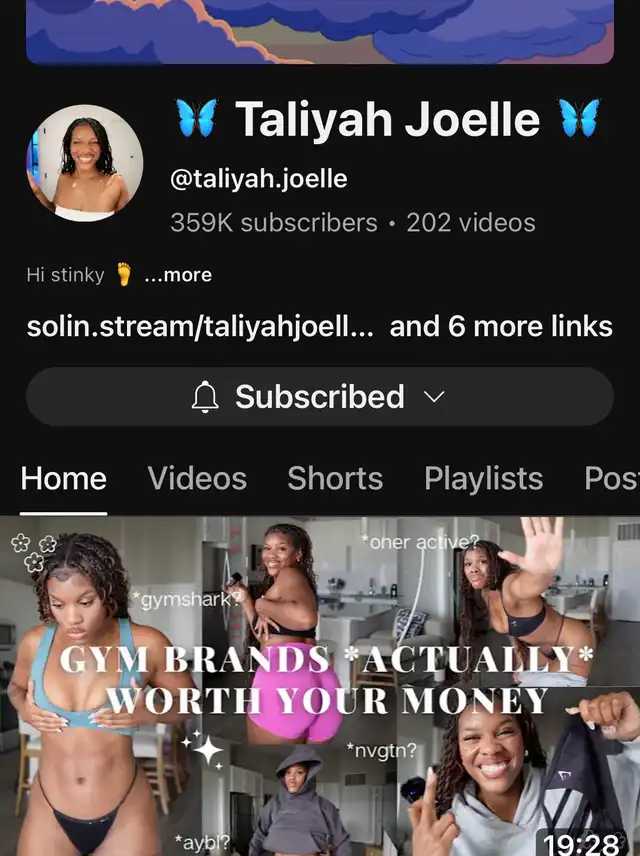Select the Home tab
The height and width of the screenshot is (856, 640).
point(63,478)
